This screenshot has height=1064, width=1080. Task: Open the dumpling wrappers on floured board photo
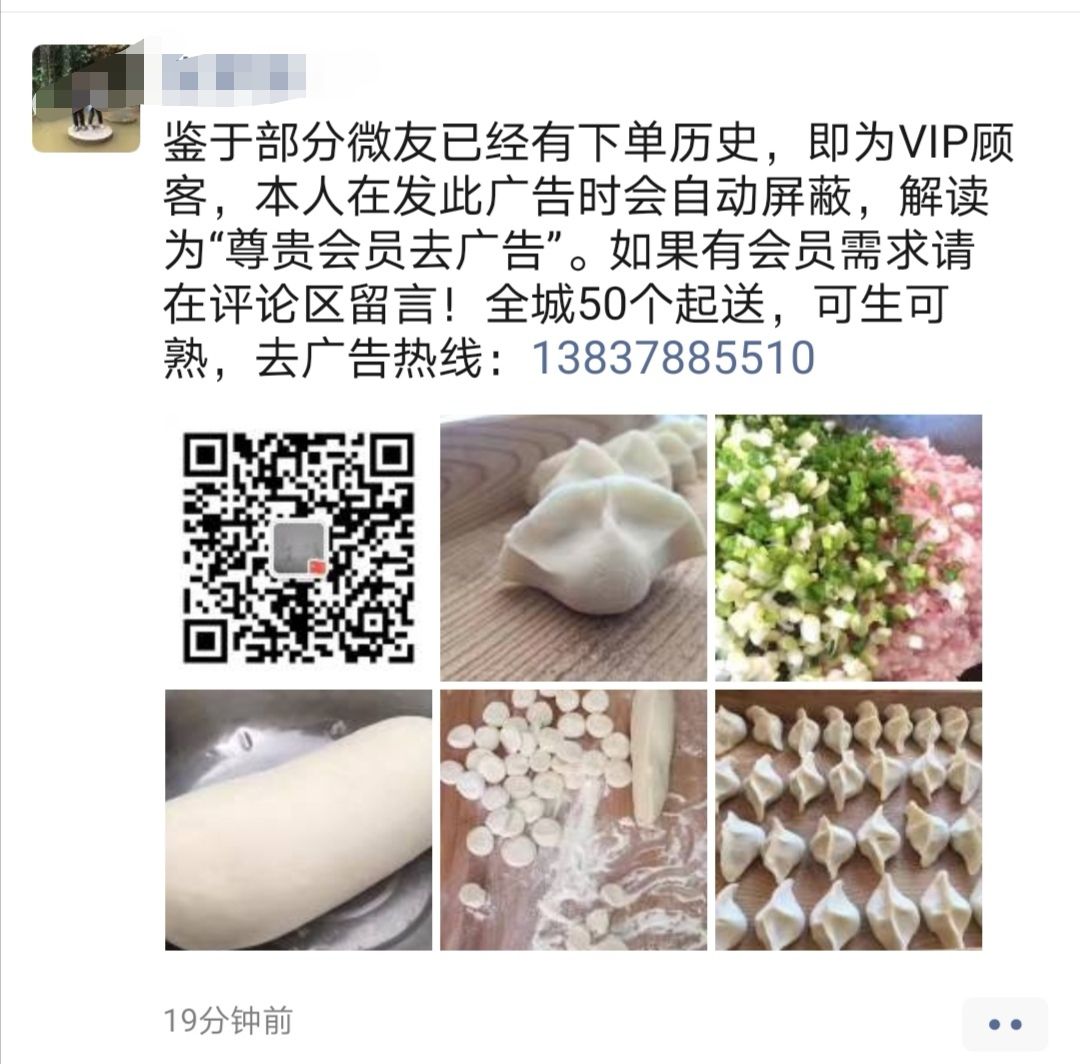(573, 820)
